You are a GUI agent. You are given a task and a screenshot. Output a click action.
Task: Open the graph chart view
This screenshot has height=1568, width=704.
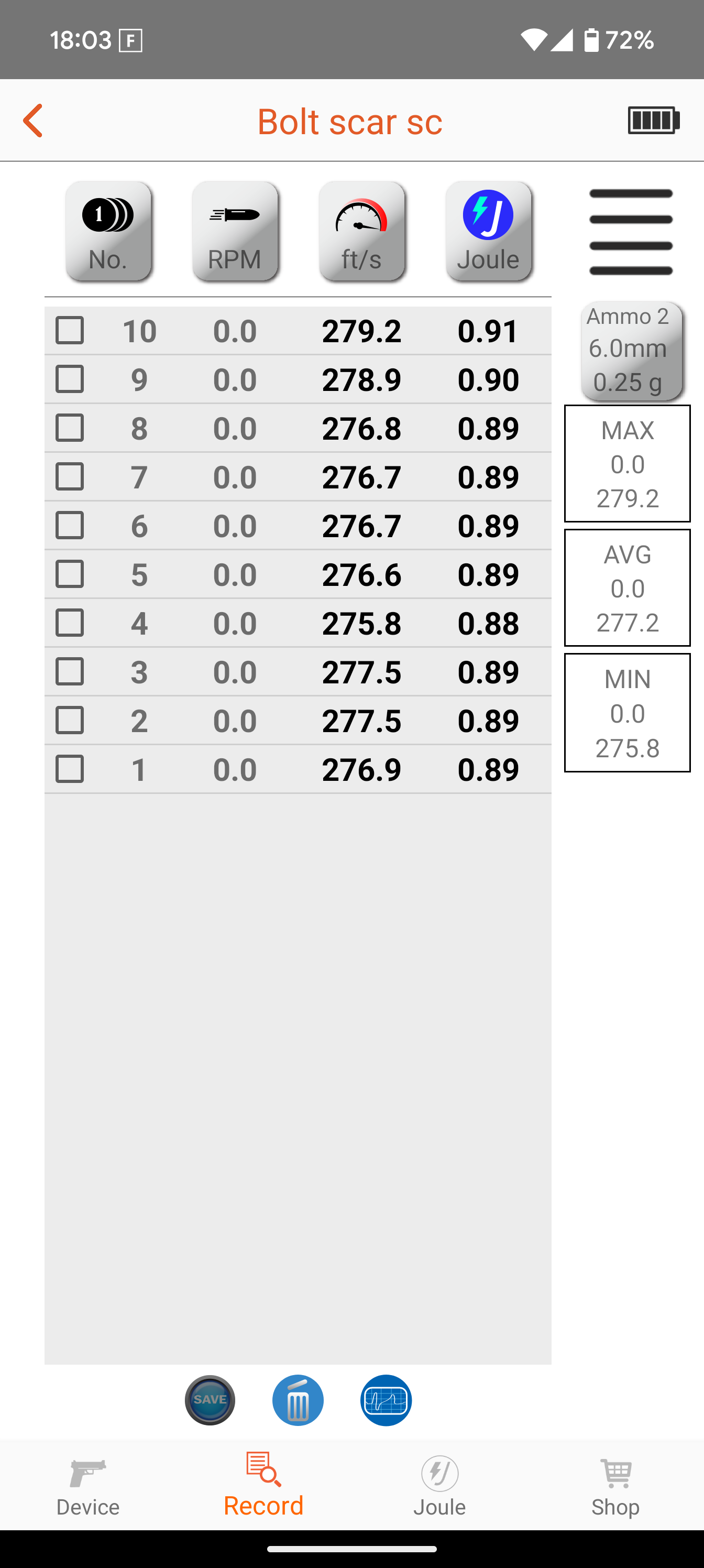point(386,1400)
